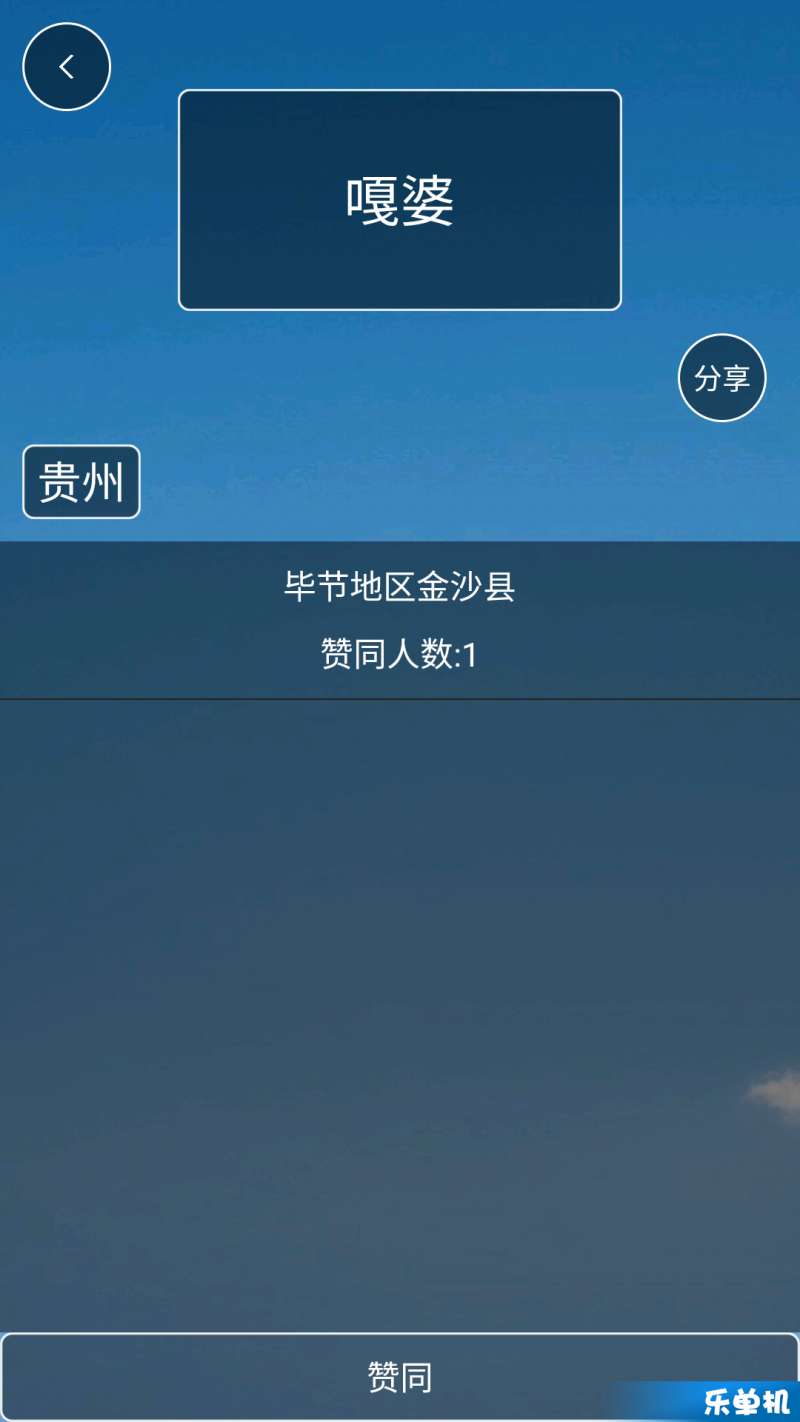Tap 赞同 to agree
The height and width of the screenshot is (1422, 800).
coord(400,1377)
